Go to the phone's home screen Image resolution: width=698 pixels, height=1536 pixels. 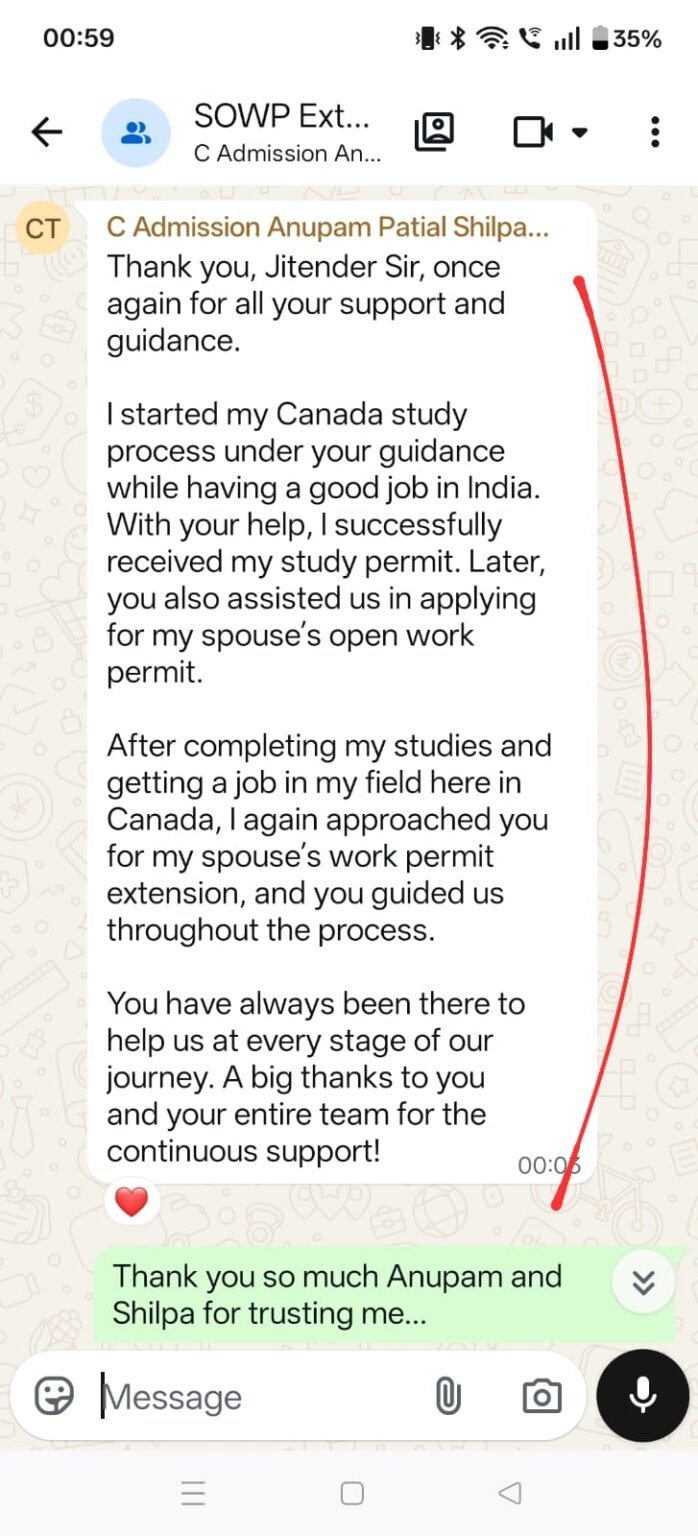(x=352, y=1493)
